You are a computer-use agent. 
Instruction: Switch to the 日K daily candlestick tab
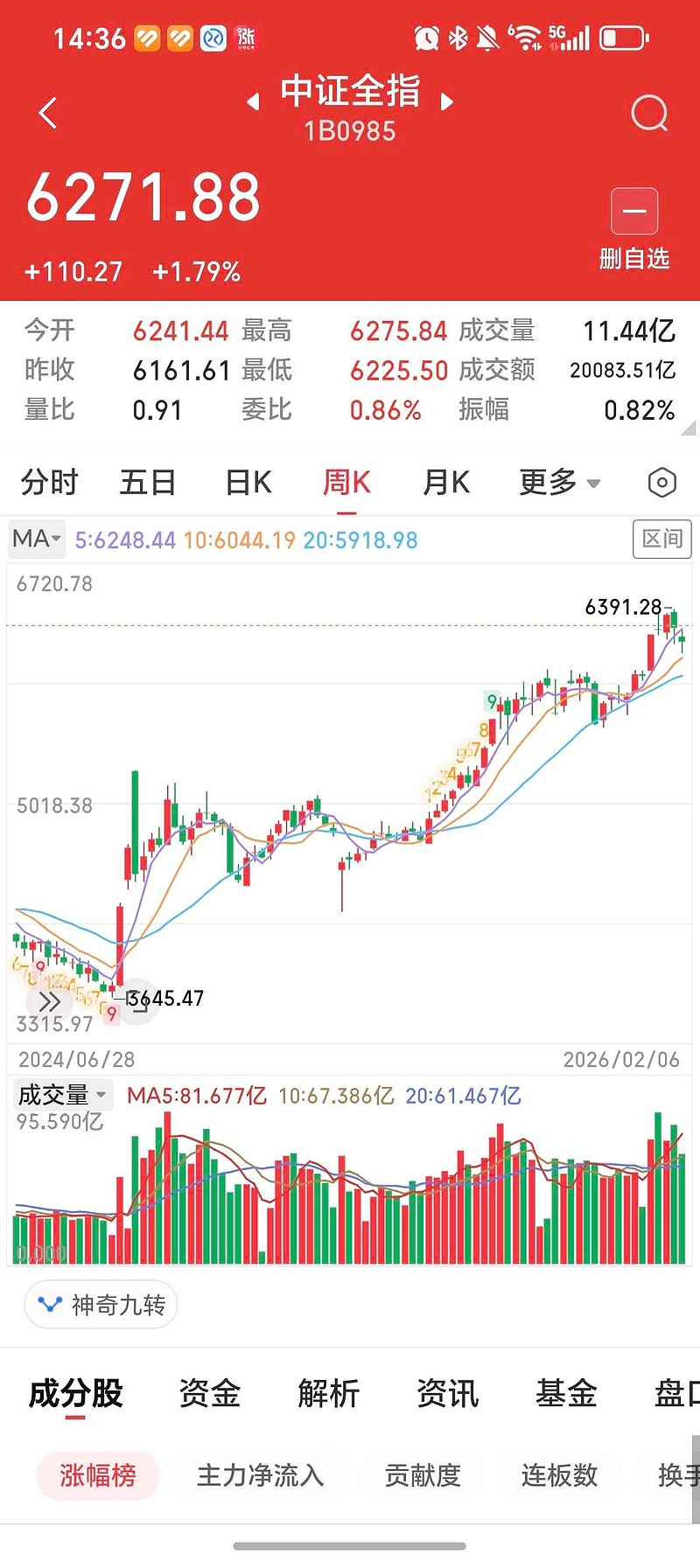pyautogui.click(x=247, y=482)
